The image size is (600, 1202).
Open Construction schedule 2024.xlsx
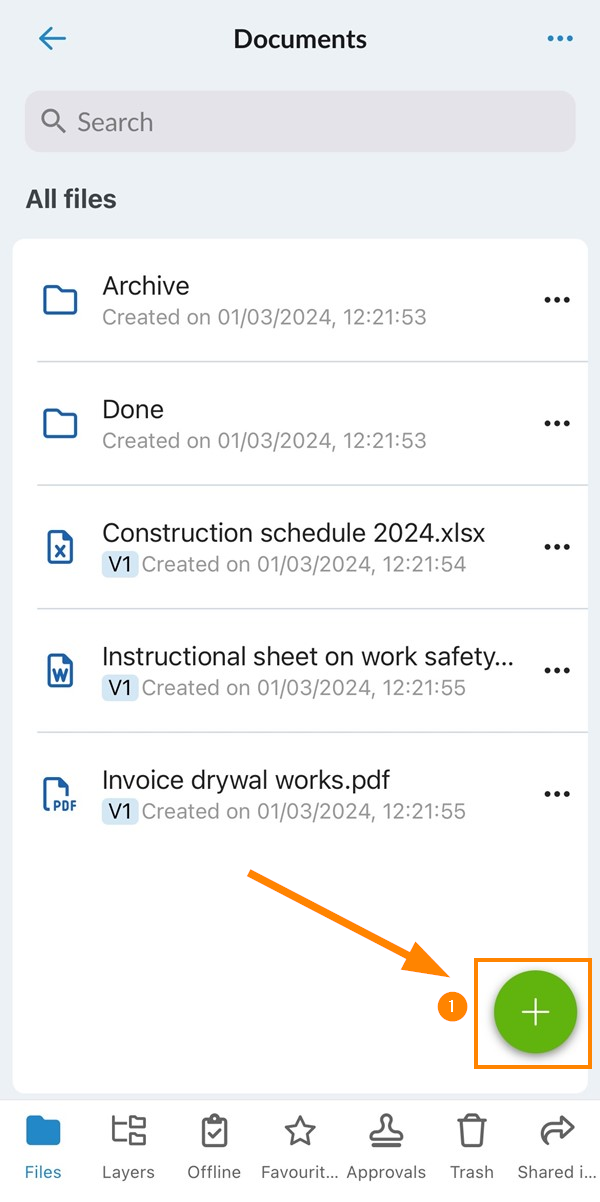tap(300, 547)
